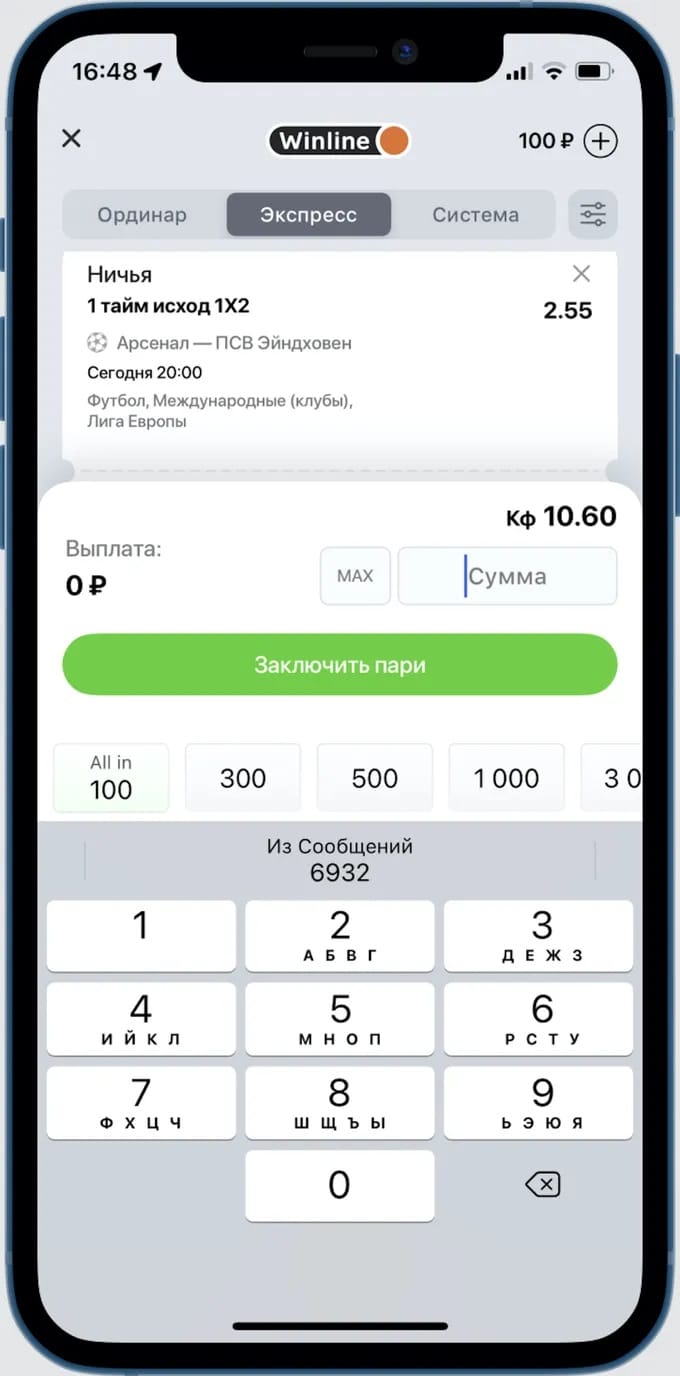This screenshot has width=680, height=1376.
Task: Add funds with the plus icon
Action: (x=600, y=141)
